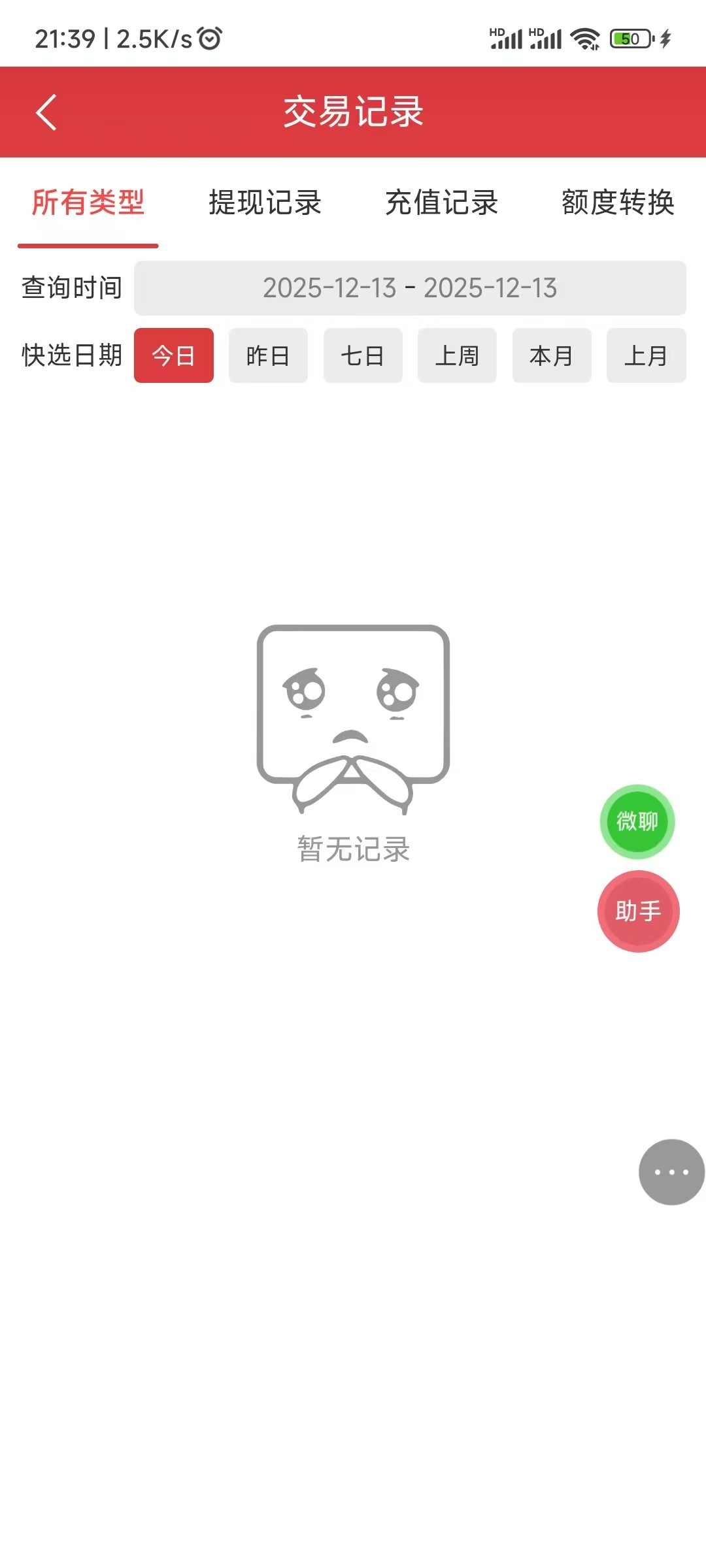Image resolution: width=706 pixels, height=1568 pixels.
Task: Open the 额度转换 tab
Action: pyautogui.click(x=618, y=203)
